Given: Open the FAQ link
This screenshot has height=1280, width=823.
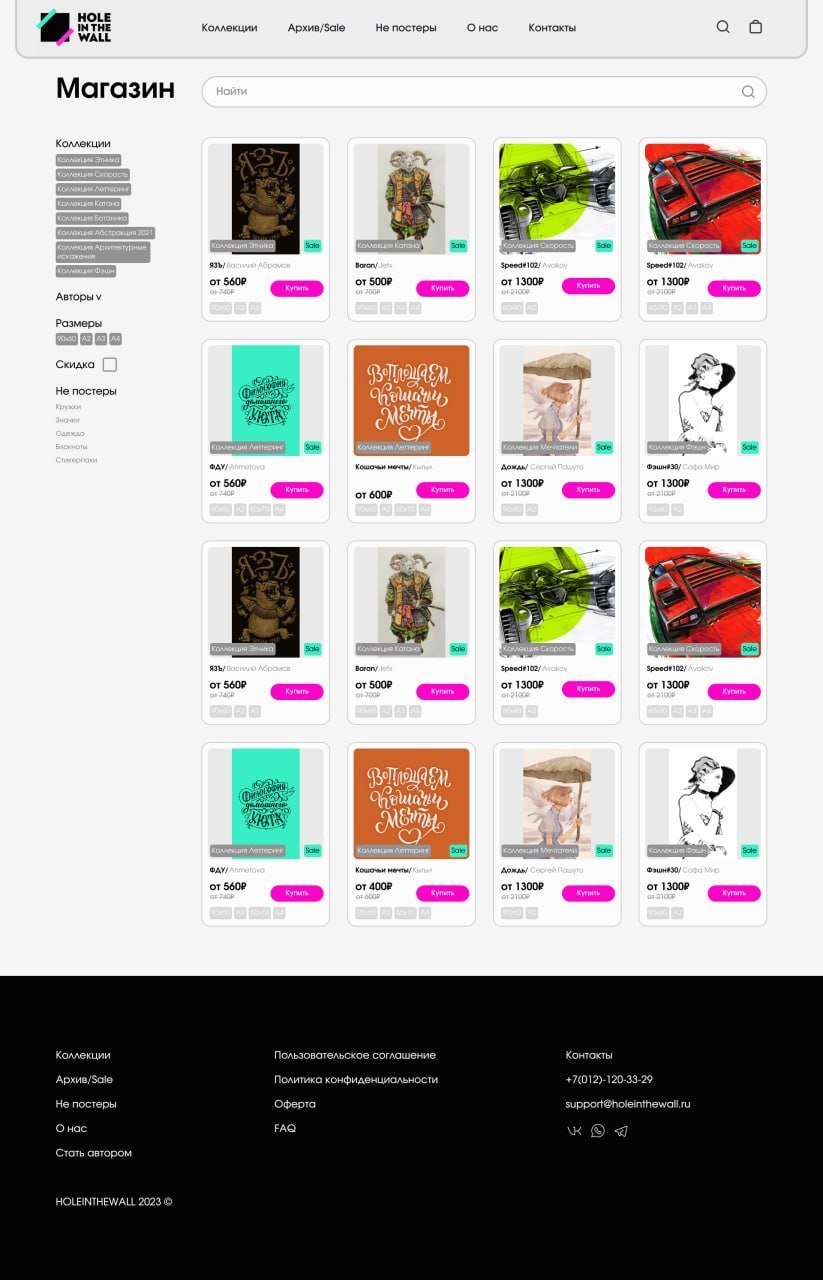Looking at the screenshot, I should click(x=285, y=1129).
